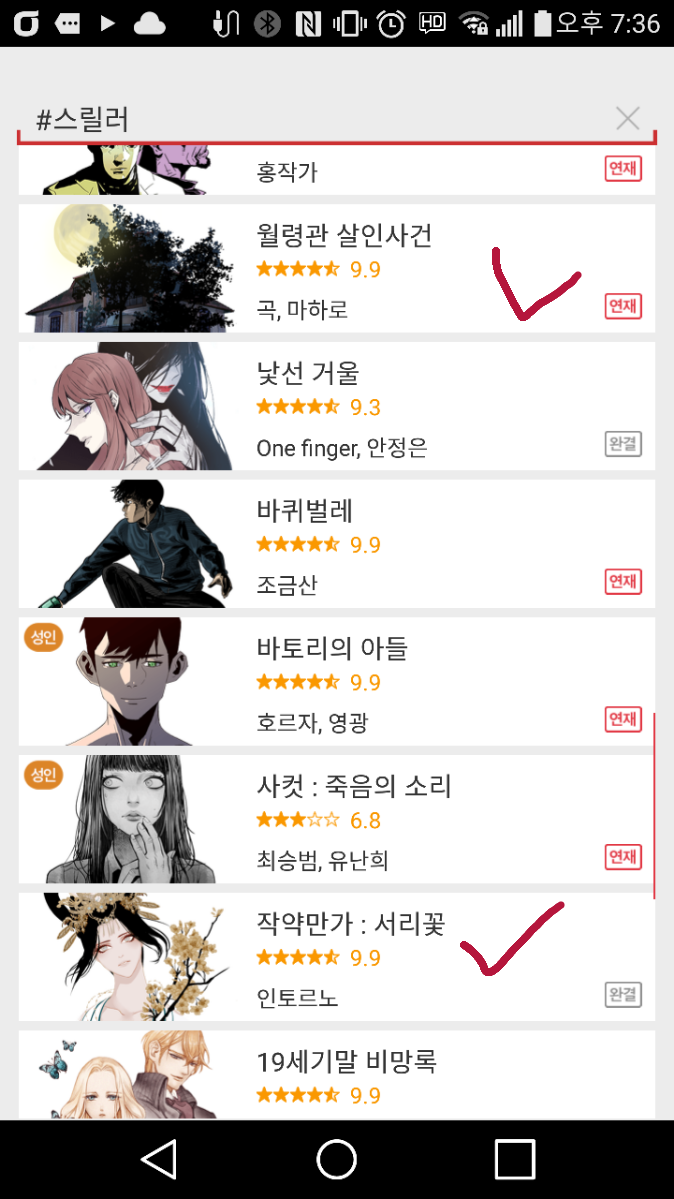Open the webtoon 낯선 거울

pos(336,406)
